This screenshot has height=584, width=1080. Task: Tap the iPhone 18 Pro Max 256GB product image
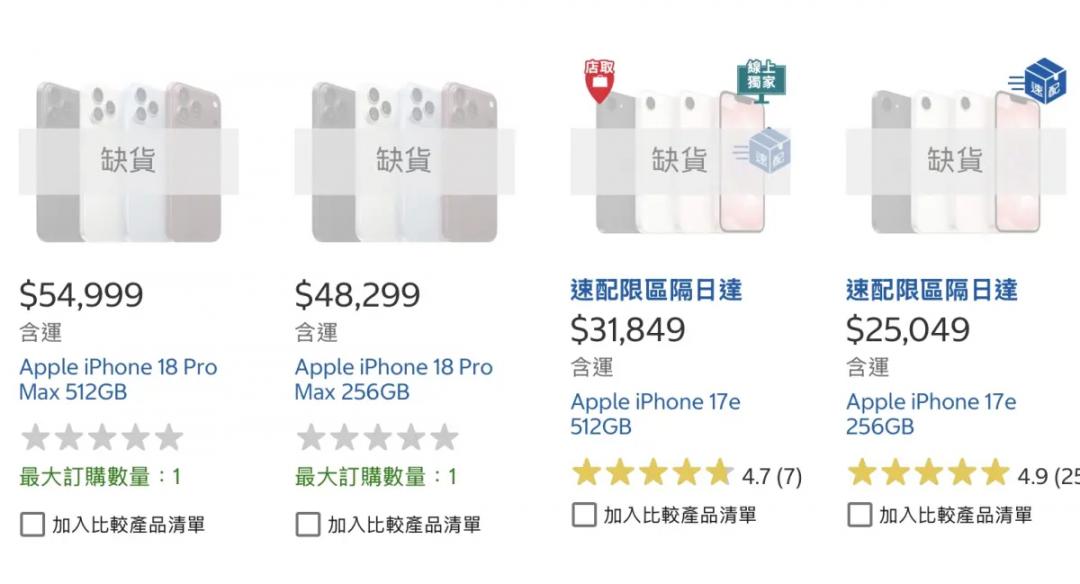click(x=404, y=162)
